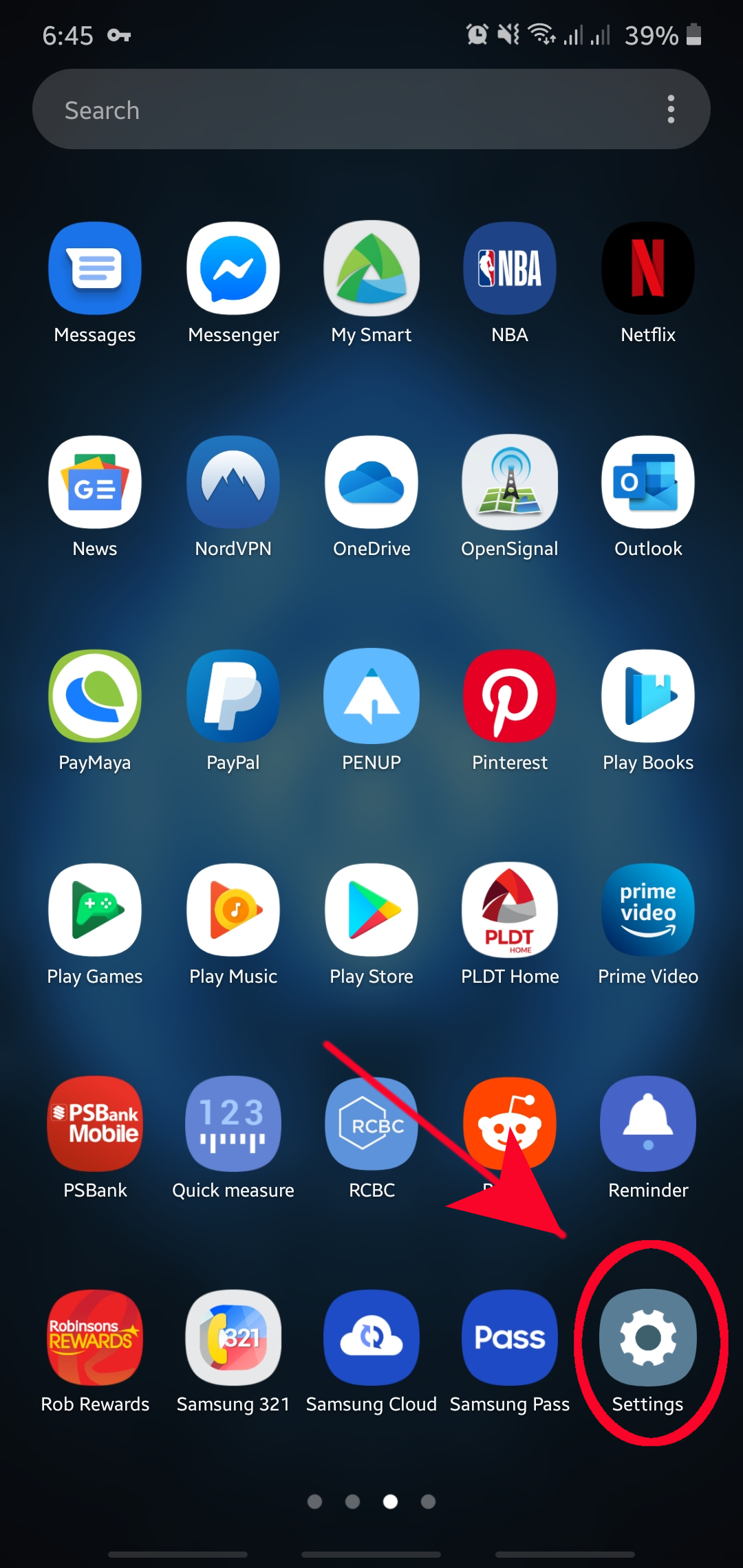The width and height of the screenshot is (743, 1568).
Task: Open the Netflix app
Action: [647, 268]
